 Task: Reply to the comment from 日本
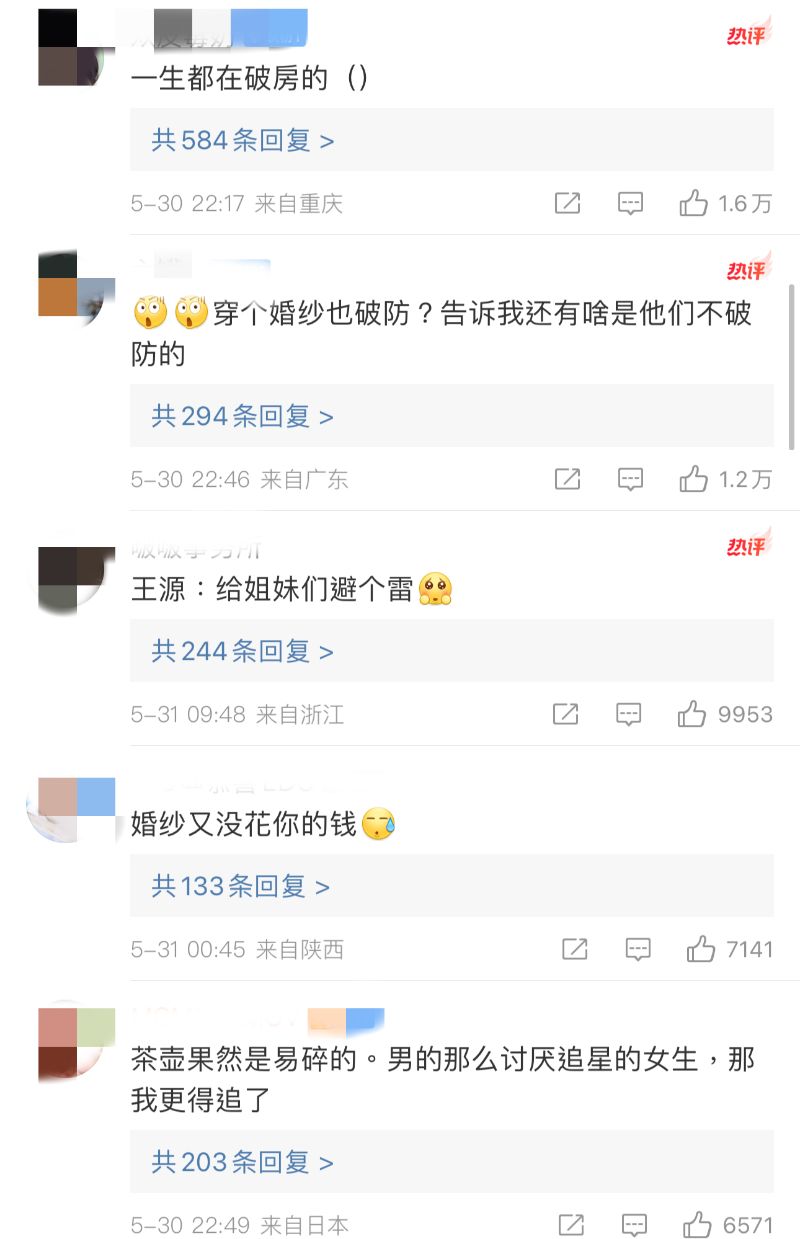click(634, 1225)
